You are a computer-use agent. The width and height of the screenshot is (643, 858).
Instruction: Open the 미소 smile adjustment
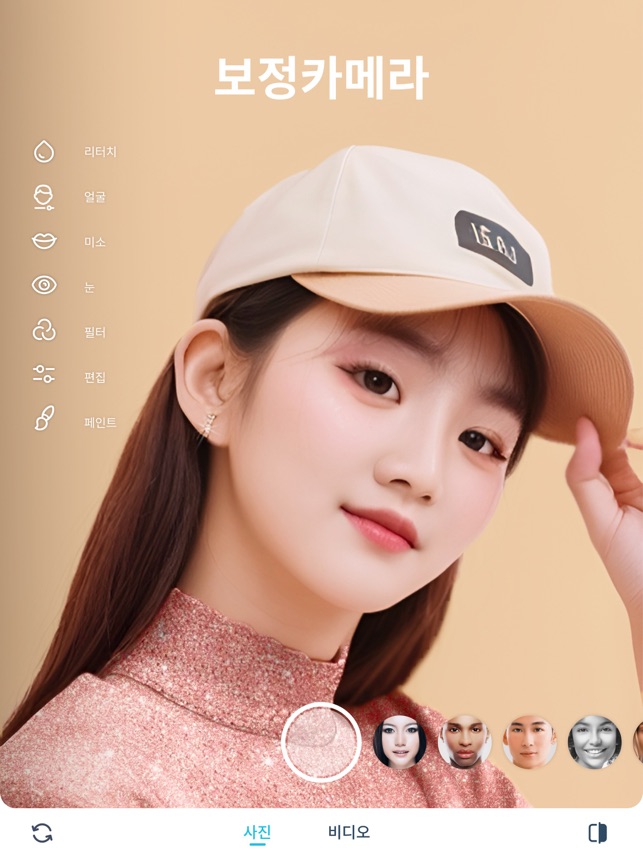(x=44, y=242)
